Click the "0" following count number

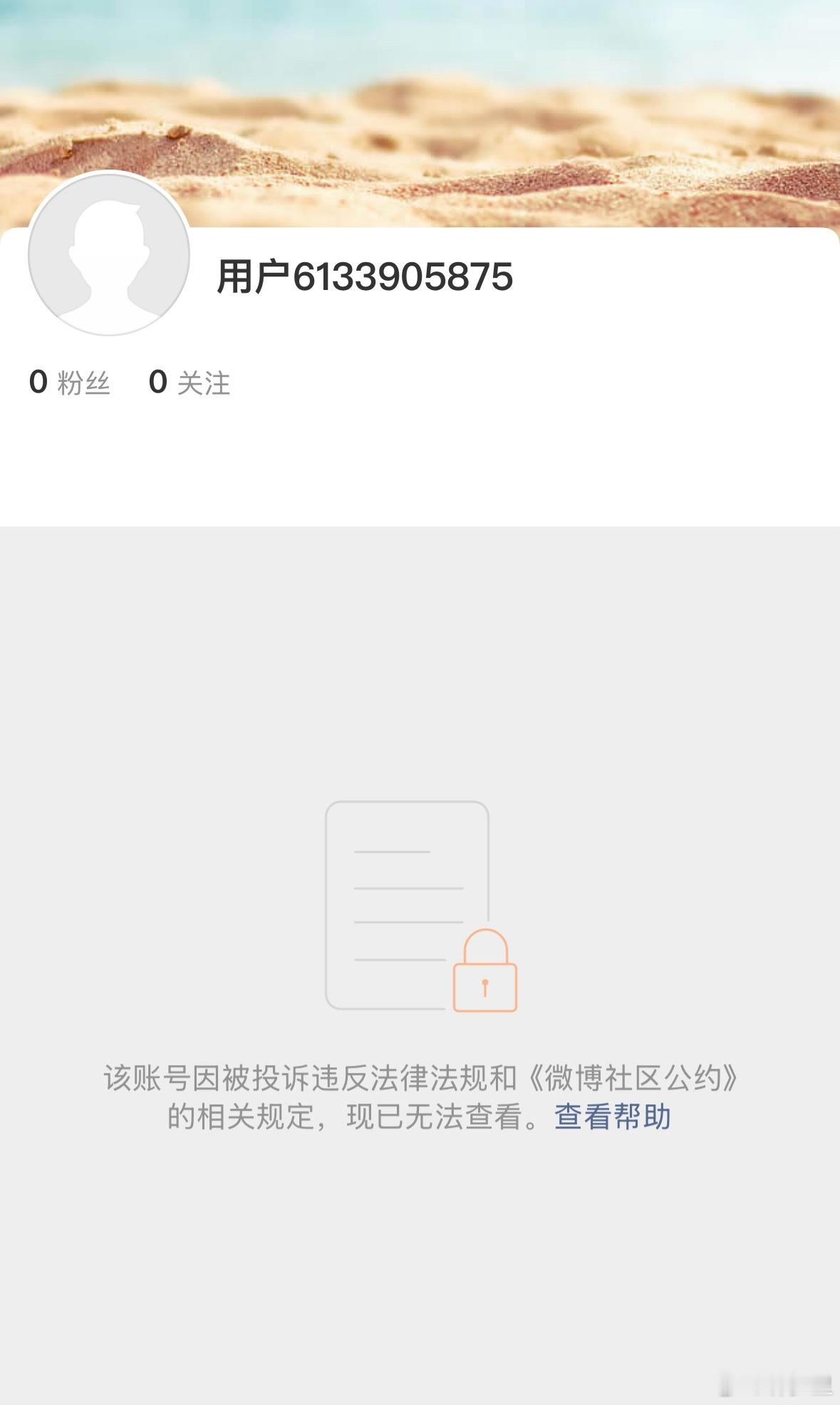(157, 382)
